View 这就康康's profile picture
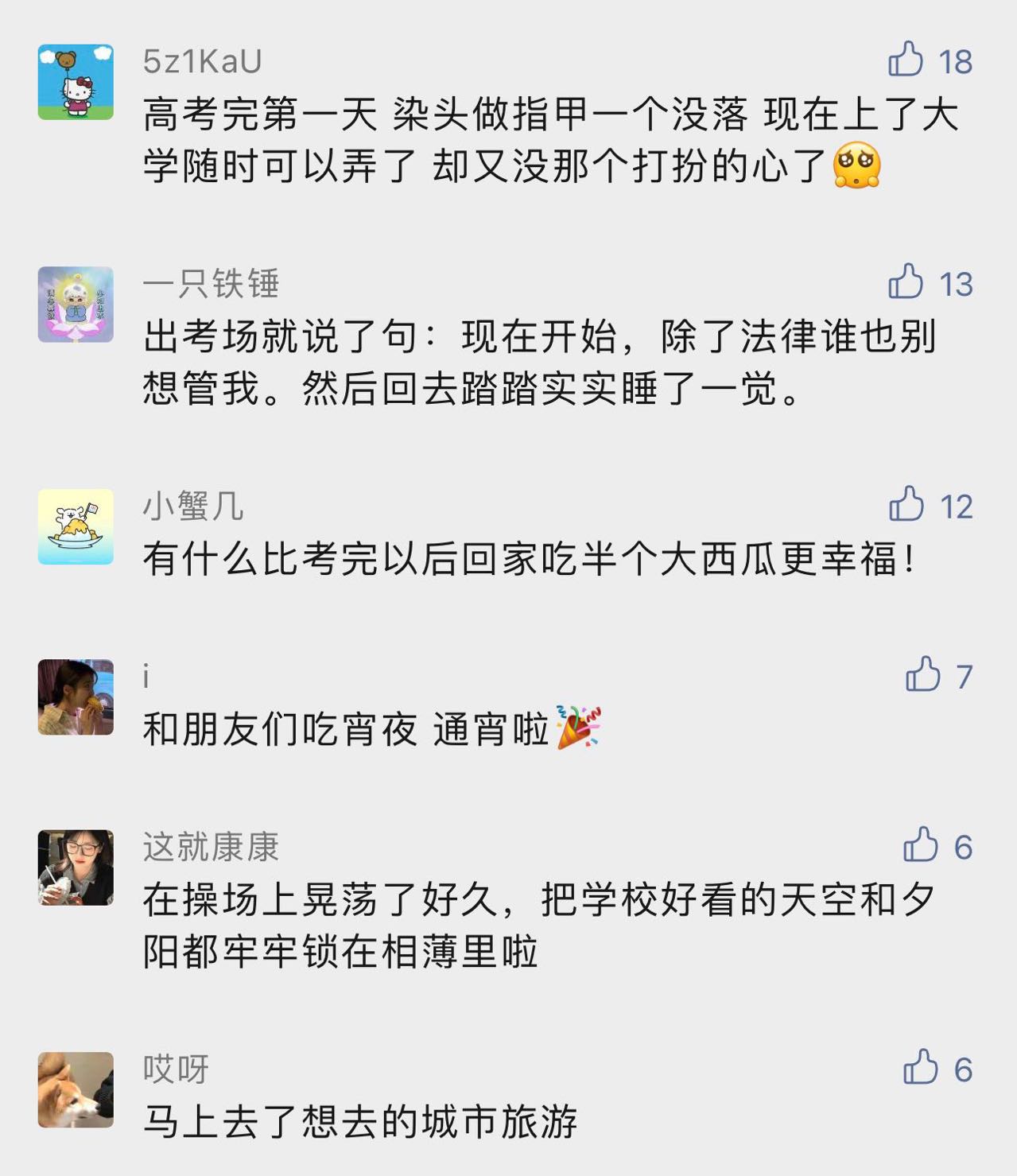This screenshot has width=1017, height=1176. pyautogui.click(x=76, y=867)
